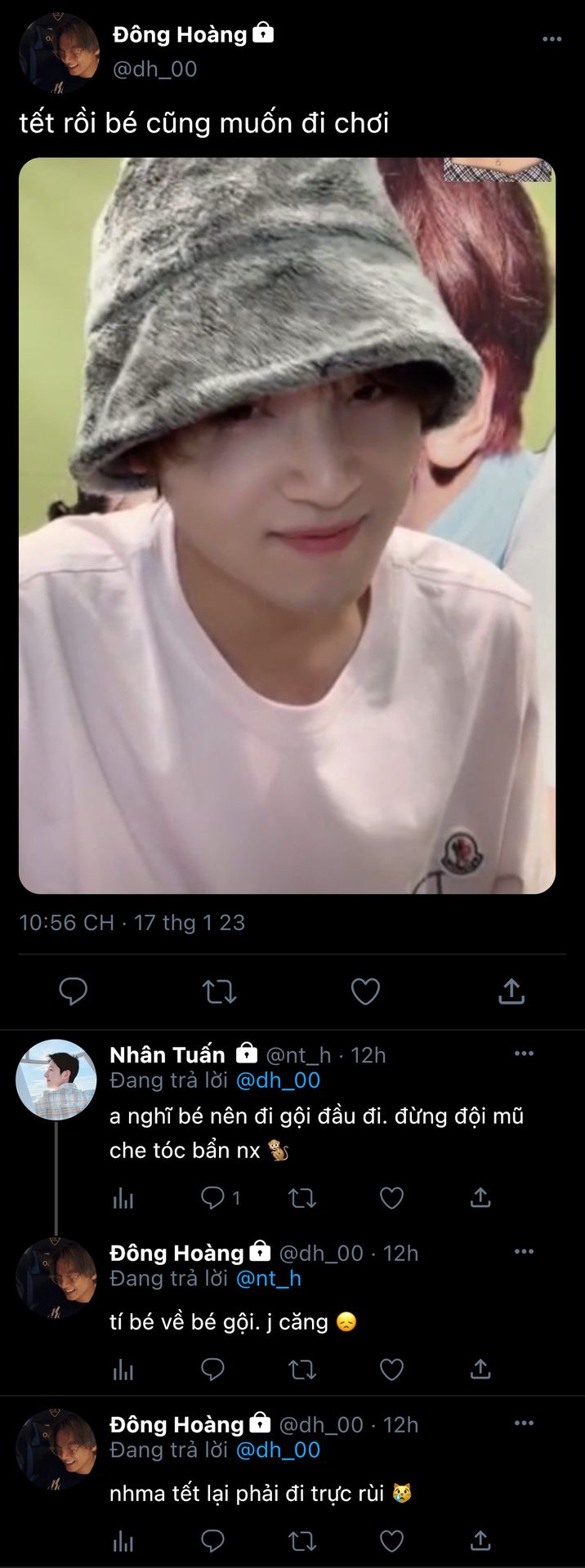
Task: Share the "nhma tết lại phải đi trực" reply
Action: tap(480, 1541)
